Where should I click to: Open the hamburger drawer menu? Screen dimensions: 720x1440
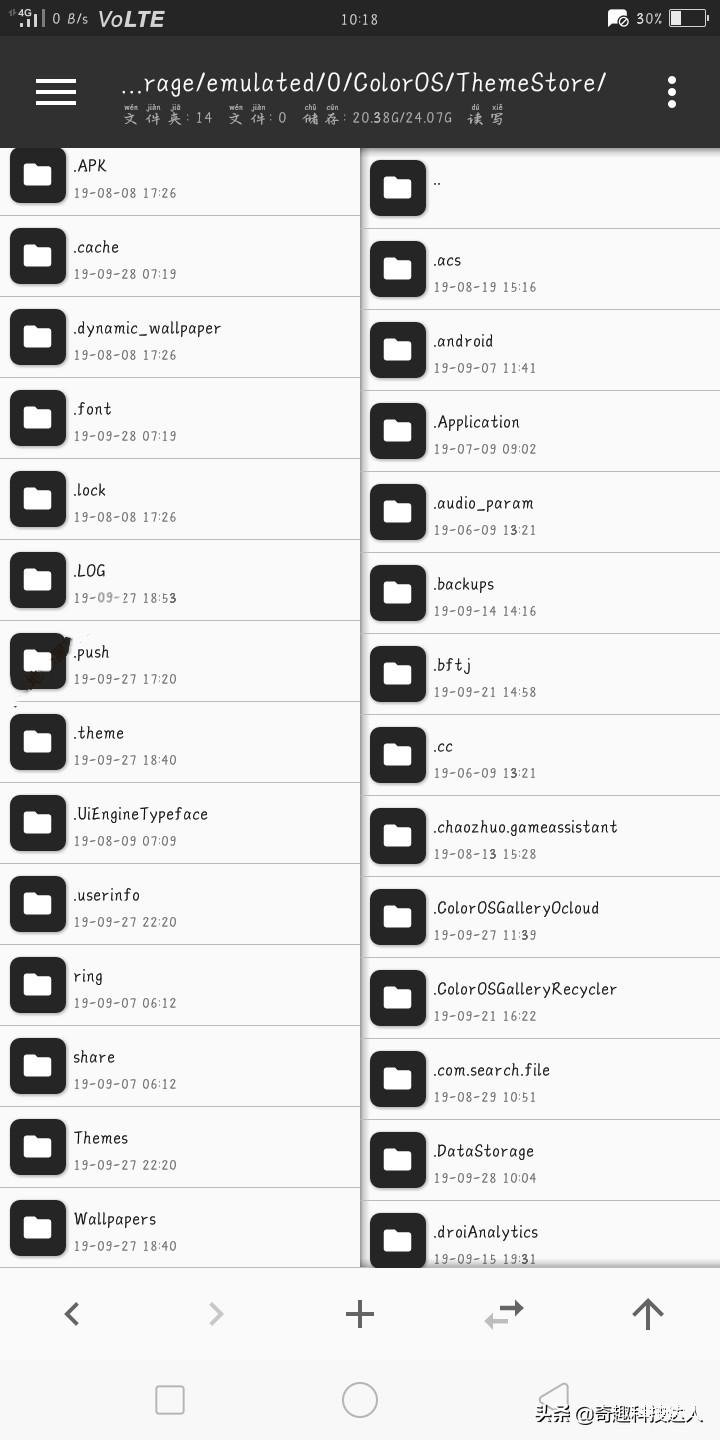(x=56, y=91)
